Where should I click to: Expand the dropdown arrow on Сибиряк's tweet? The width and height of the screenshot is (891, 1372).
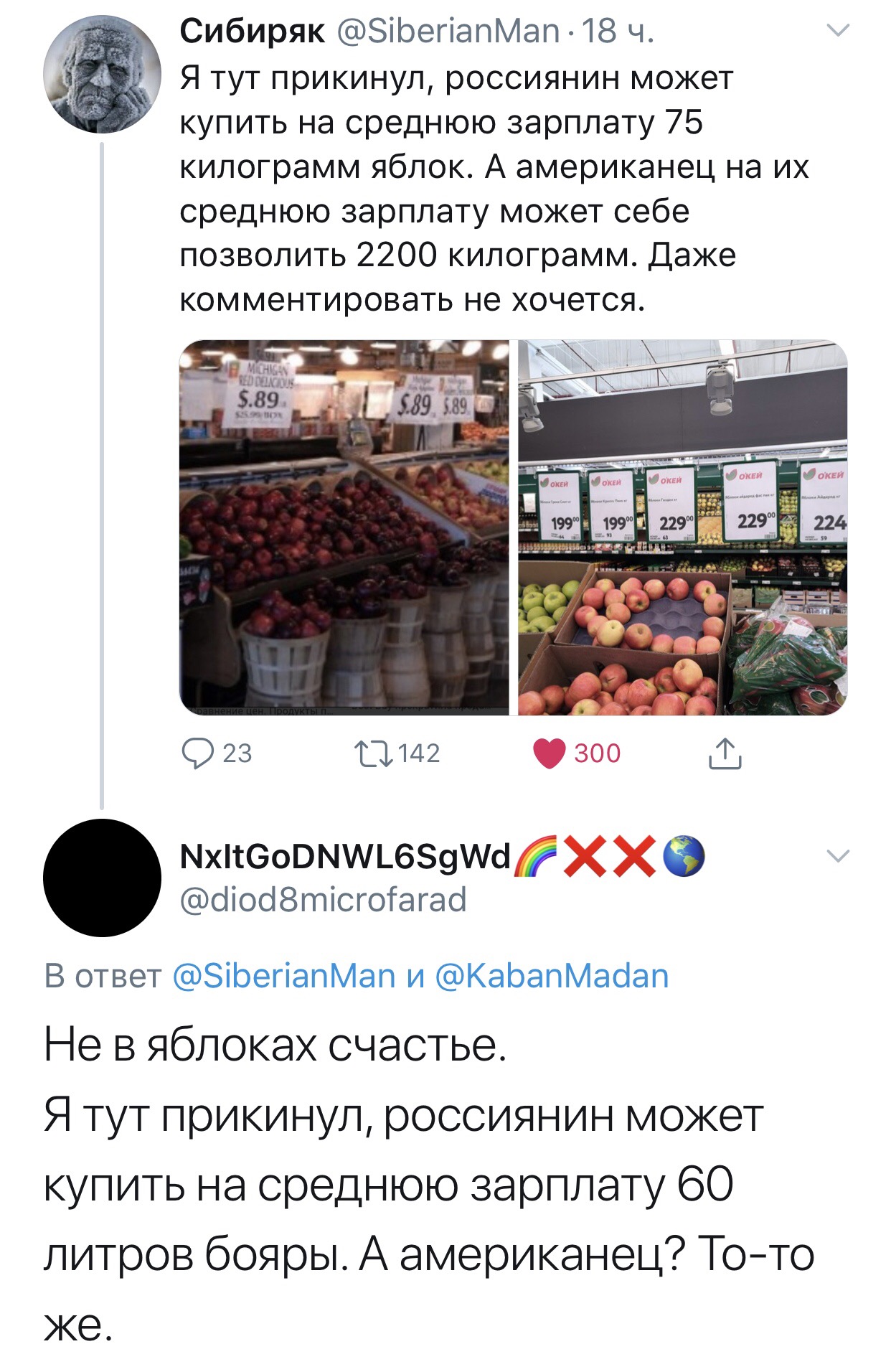tap(837, 32)
